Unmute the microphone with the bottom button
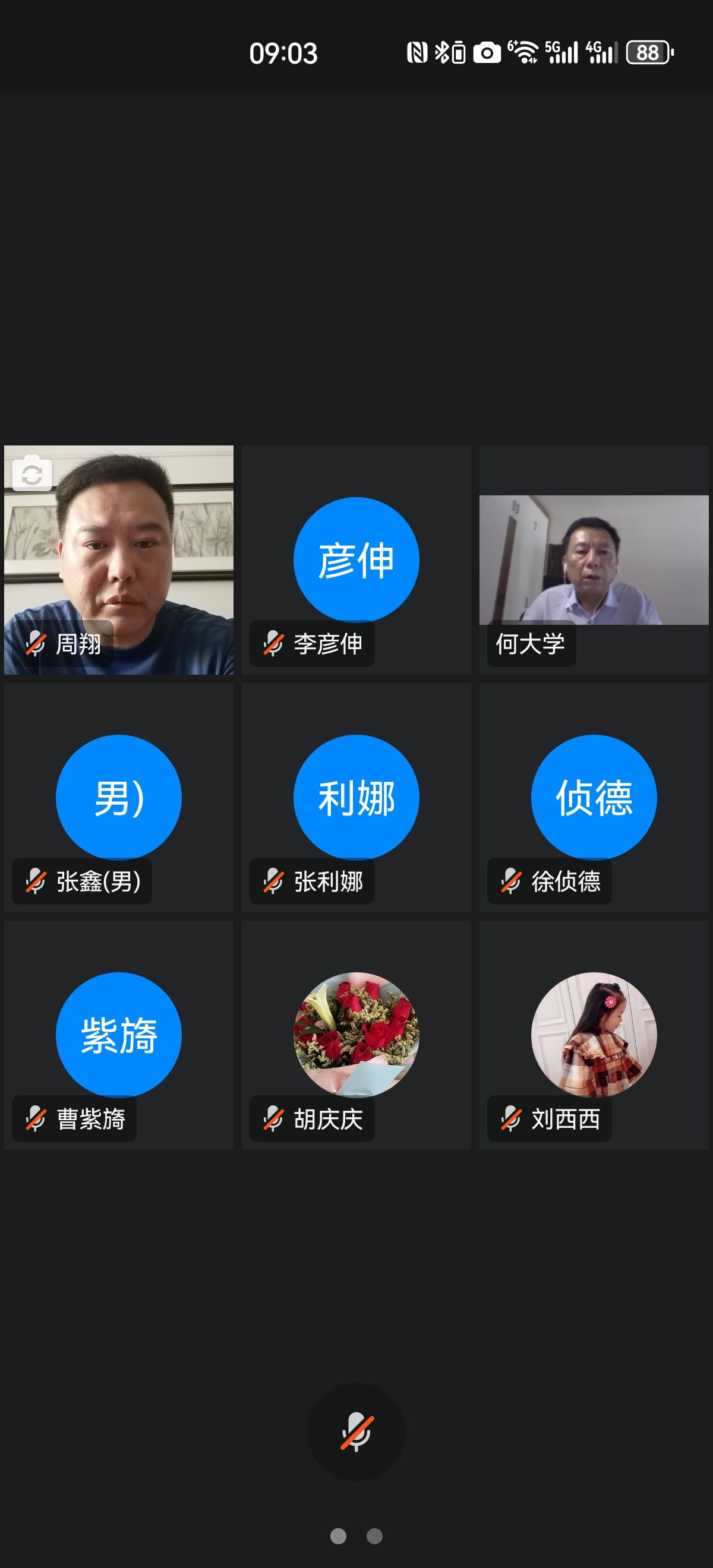Image resolution: width=713 pixels, height=1568 pixels. click(x=356, y=1431)
